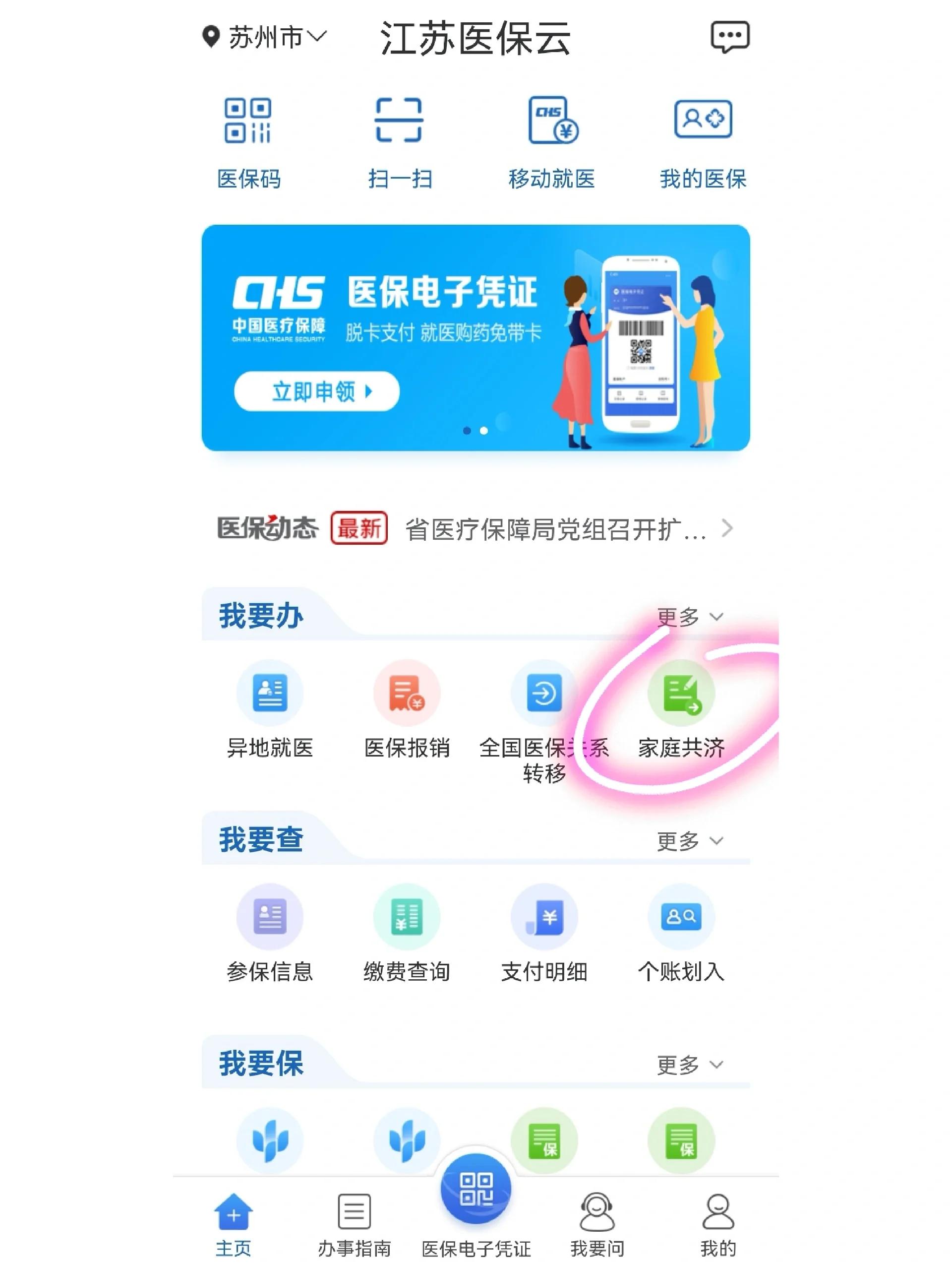Open the 苏州市 city selector
Viewport: 952px width, 1265px height.
[x=265, y=37]
